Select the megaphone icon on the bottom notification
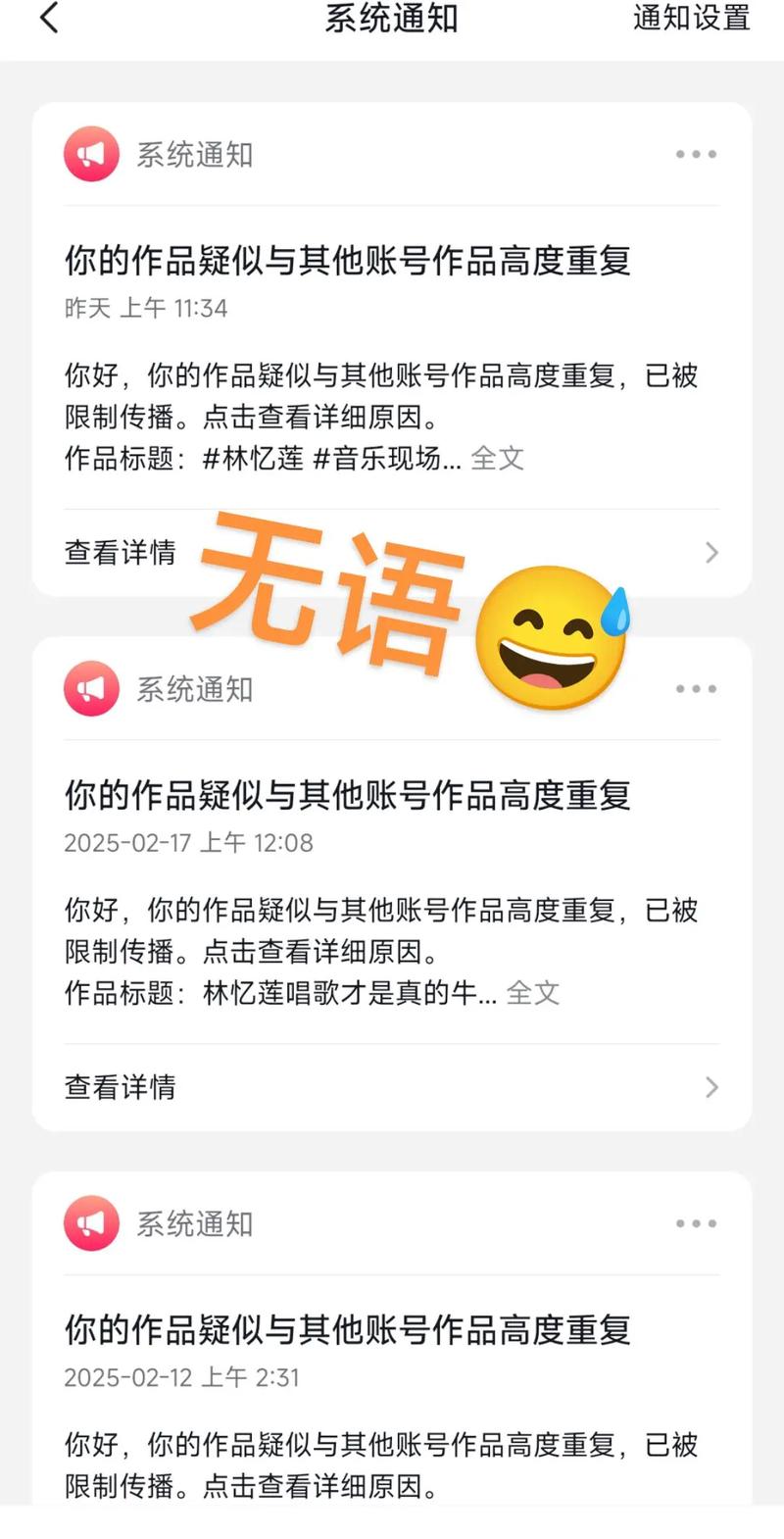This screenshot has height=1539, width=784. point(91,1223)
